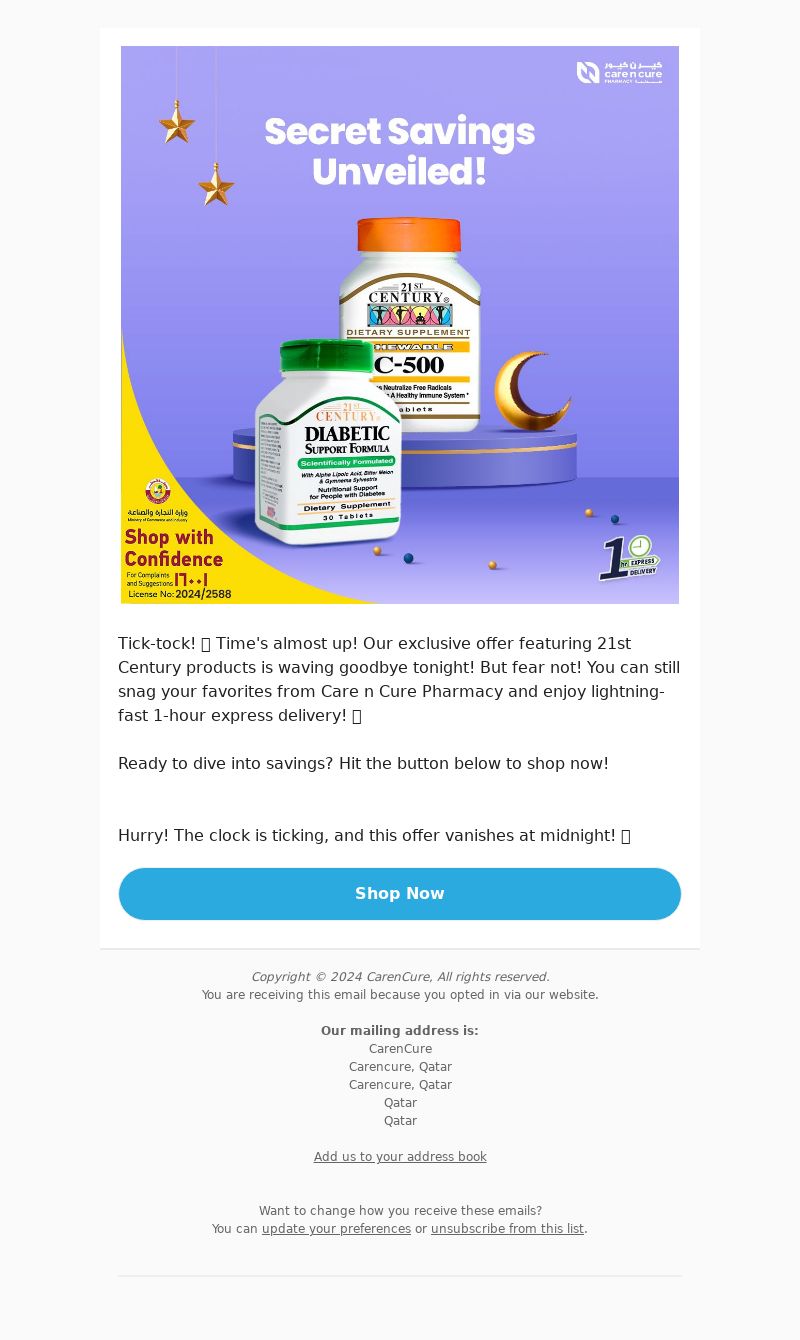Viewport: 800px width, 1340px height.
Task: Open the update your preferences link
Action: (336, 1229)
